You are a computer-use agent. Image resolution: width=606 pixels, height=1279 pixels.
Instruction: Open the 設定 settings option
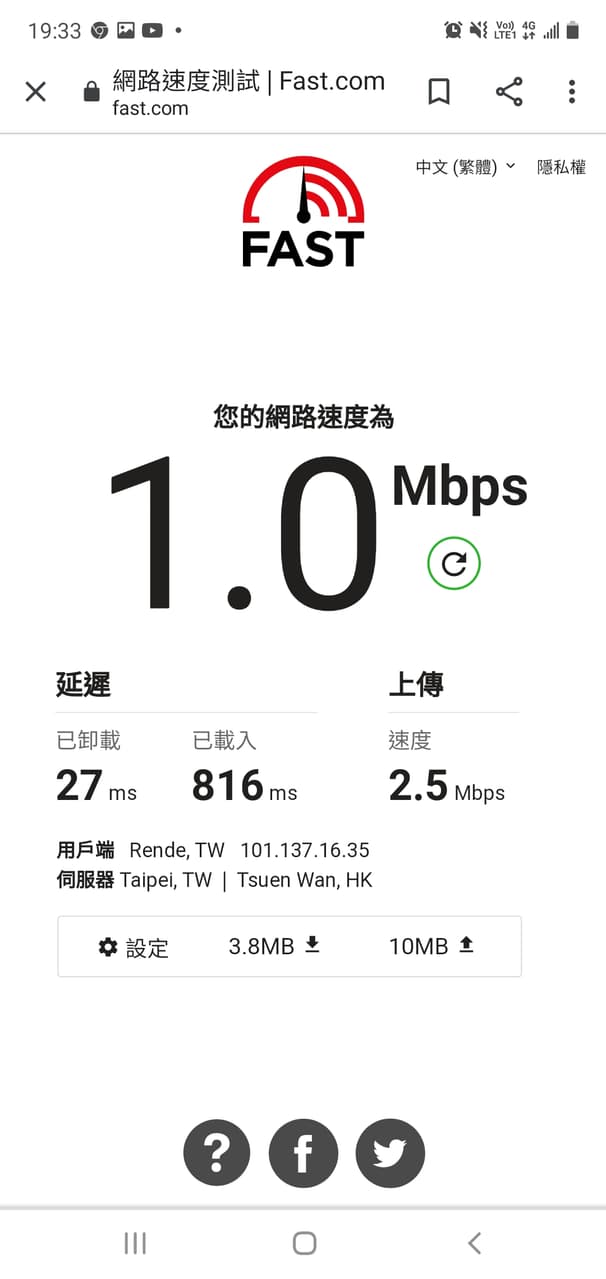(x=134, y=947)
